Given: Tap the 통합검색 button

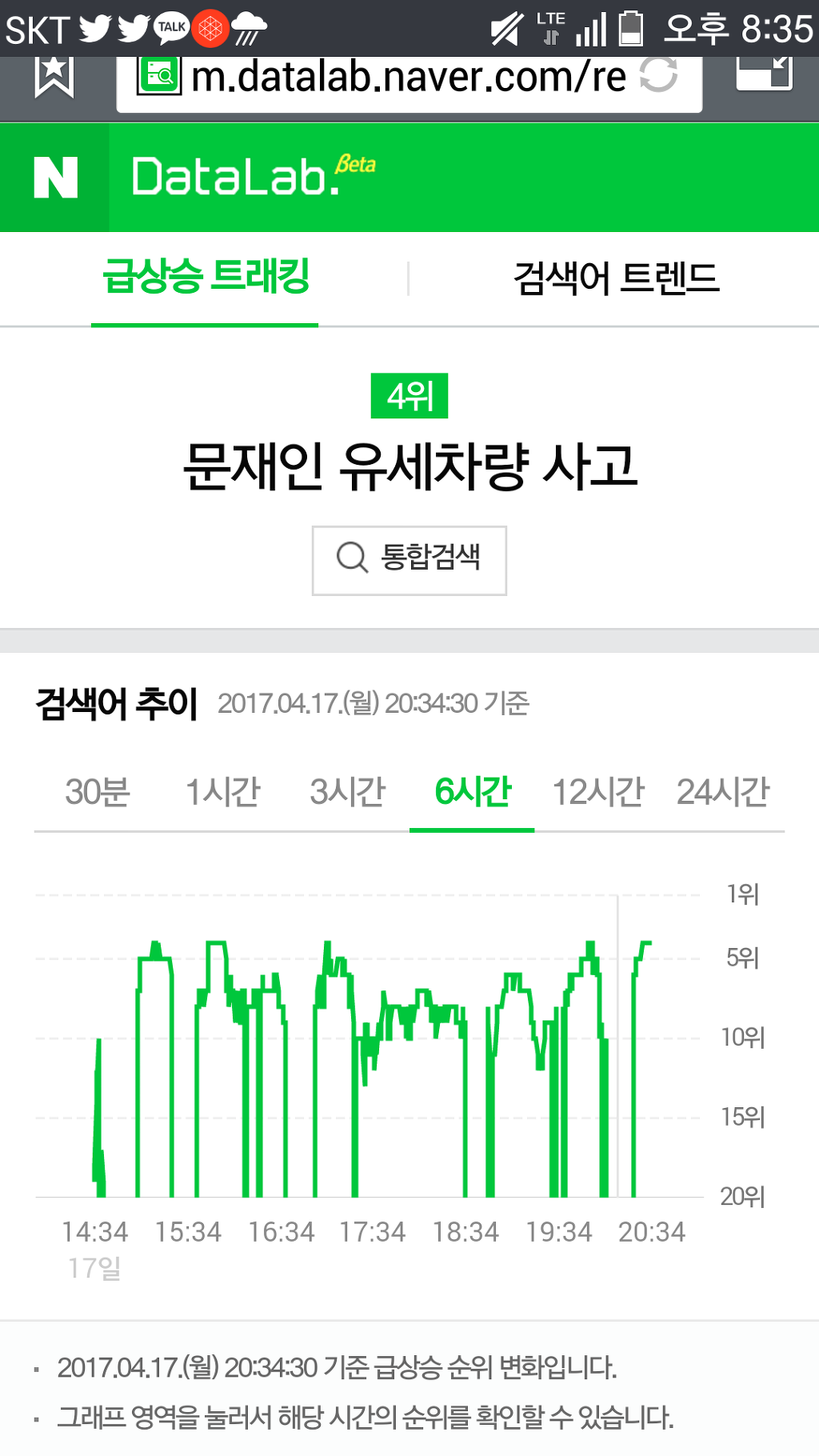Looking at the screenshot, I should pyautogui.click(x=409, y=560).
